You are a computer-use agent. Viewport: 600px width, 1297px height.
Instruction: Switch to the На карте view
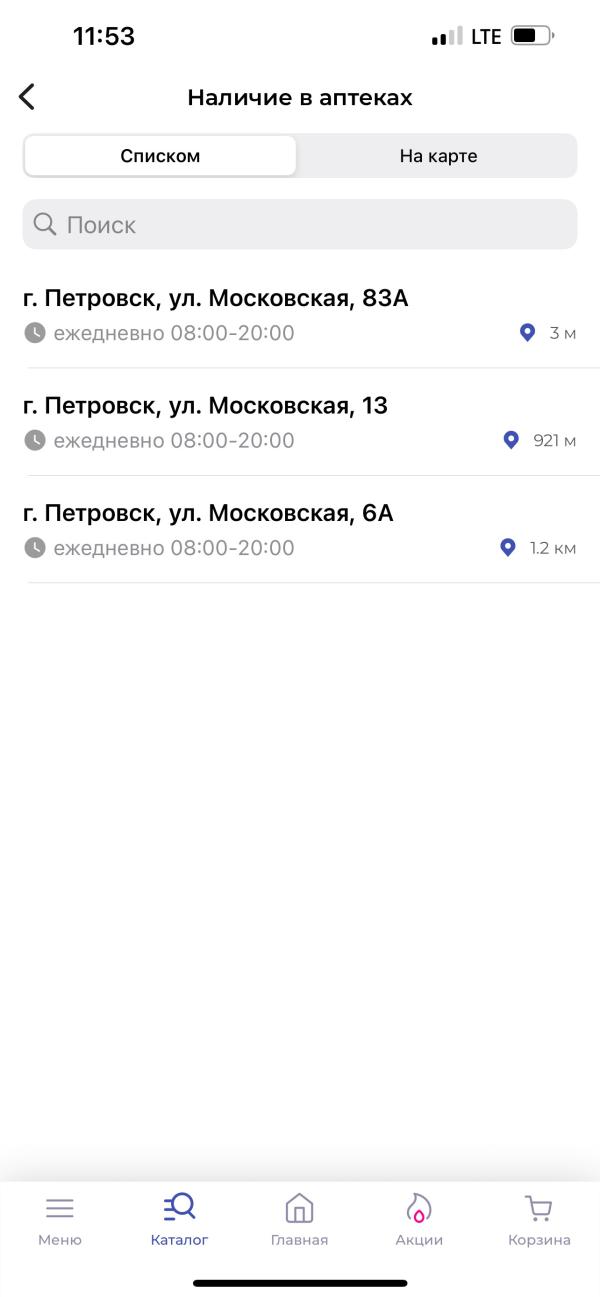tap(438, 156)
